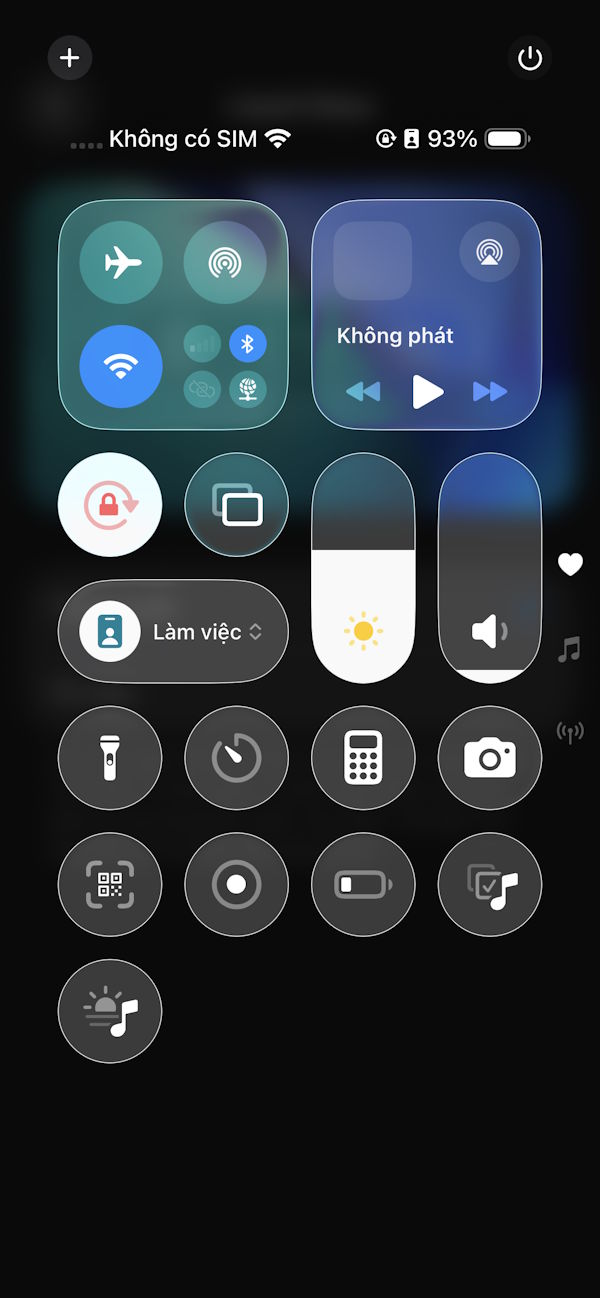Tap the power button icon
600x1298 pixels.
coord(529,58)
